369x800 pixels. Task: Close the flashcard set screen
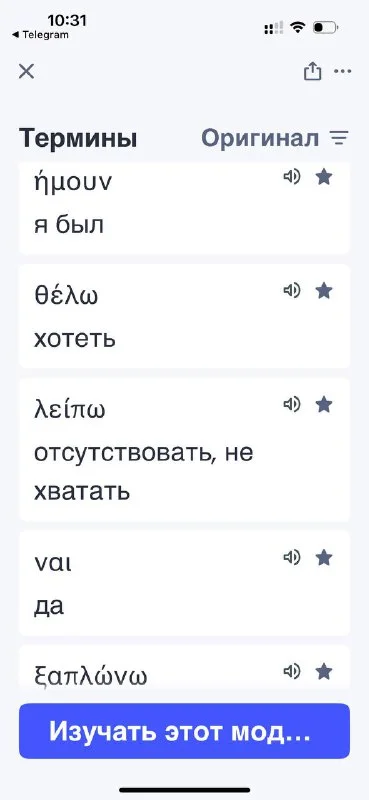[26, 71]
